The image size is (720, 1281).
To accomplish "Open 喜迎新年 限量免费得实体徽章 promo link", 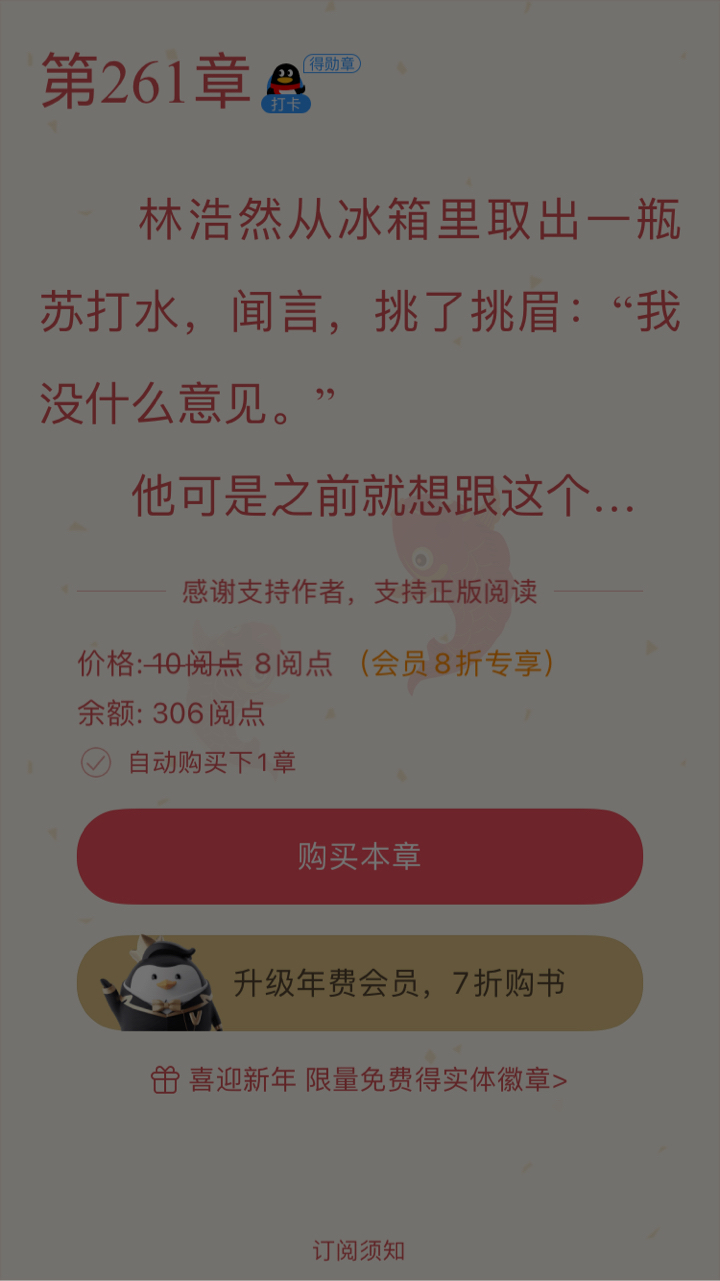I will tap(359, 1080).
